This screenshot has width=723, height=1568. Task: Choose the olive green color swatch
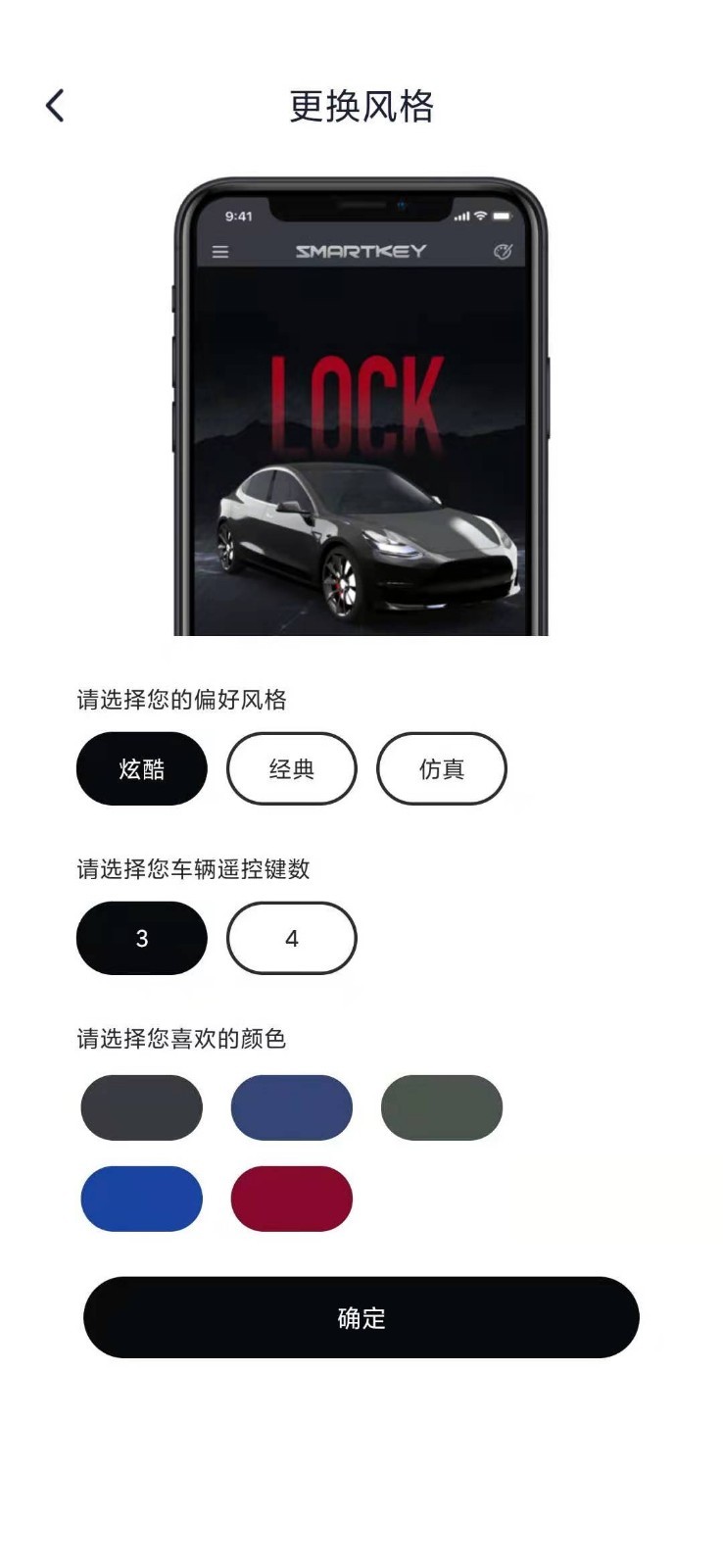click(x=442, y=1107)
